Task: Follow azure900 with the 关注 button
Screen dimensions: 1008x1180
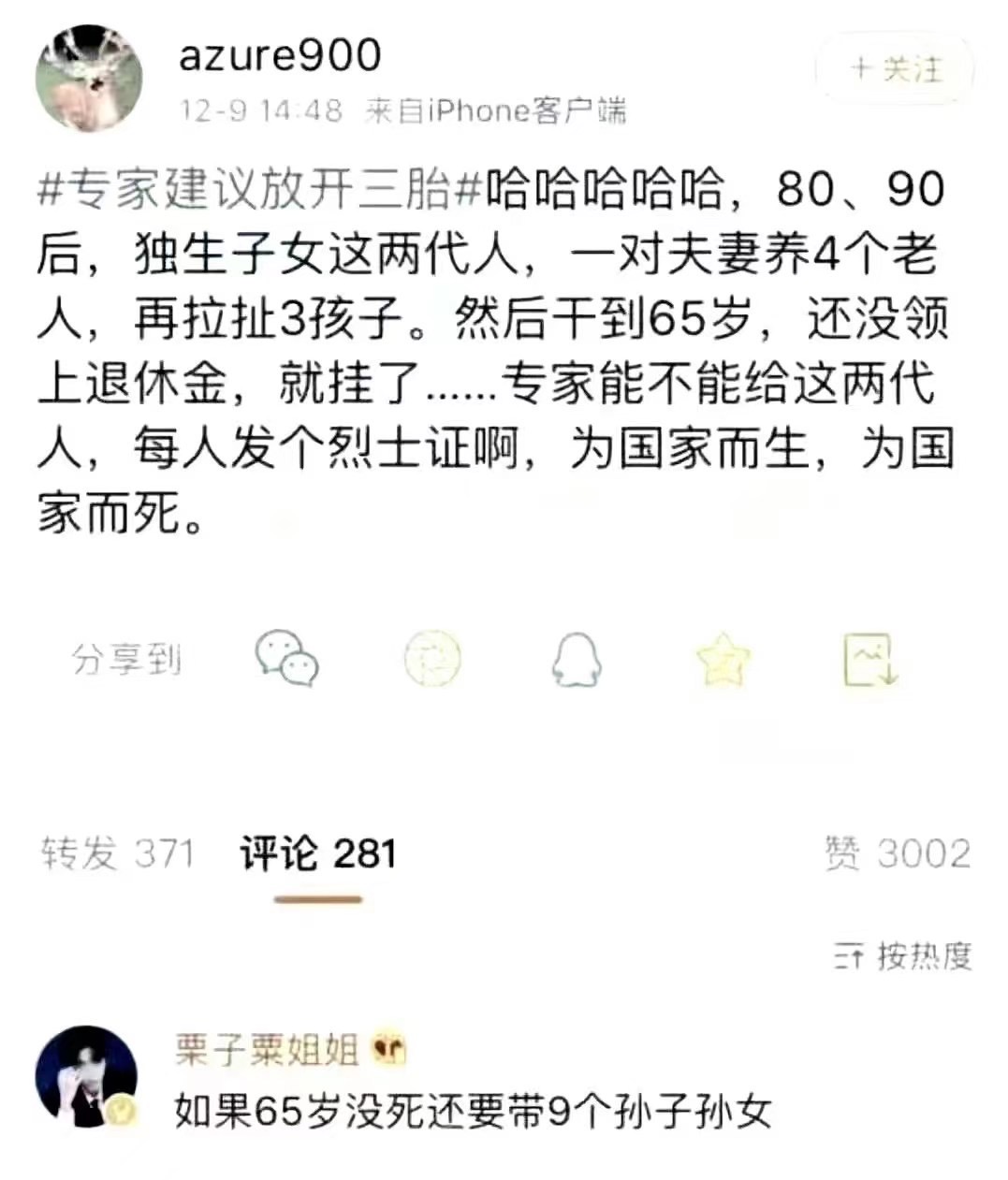Action: [895, 70]
